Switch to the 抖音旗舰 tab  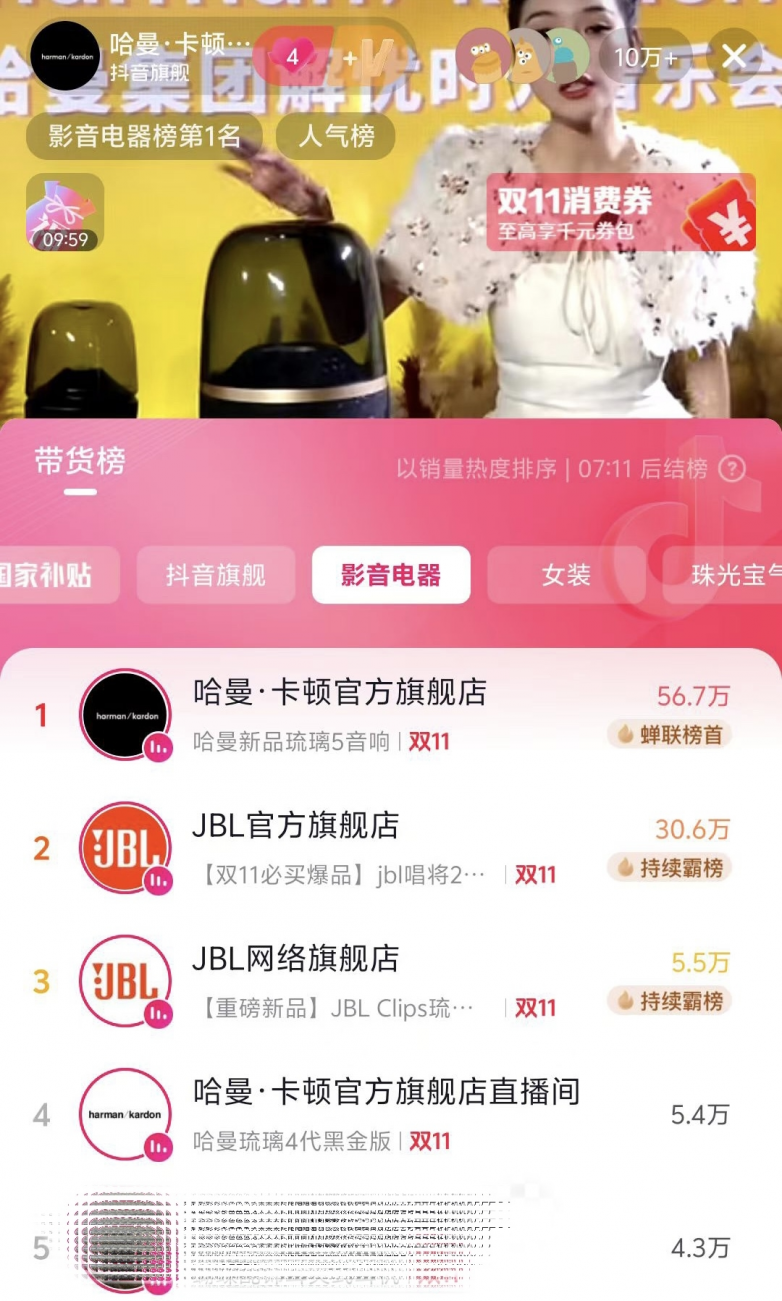tap(216, 575)
